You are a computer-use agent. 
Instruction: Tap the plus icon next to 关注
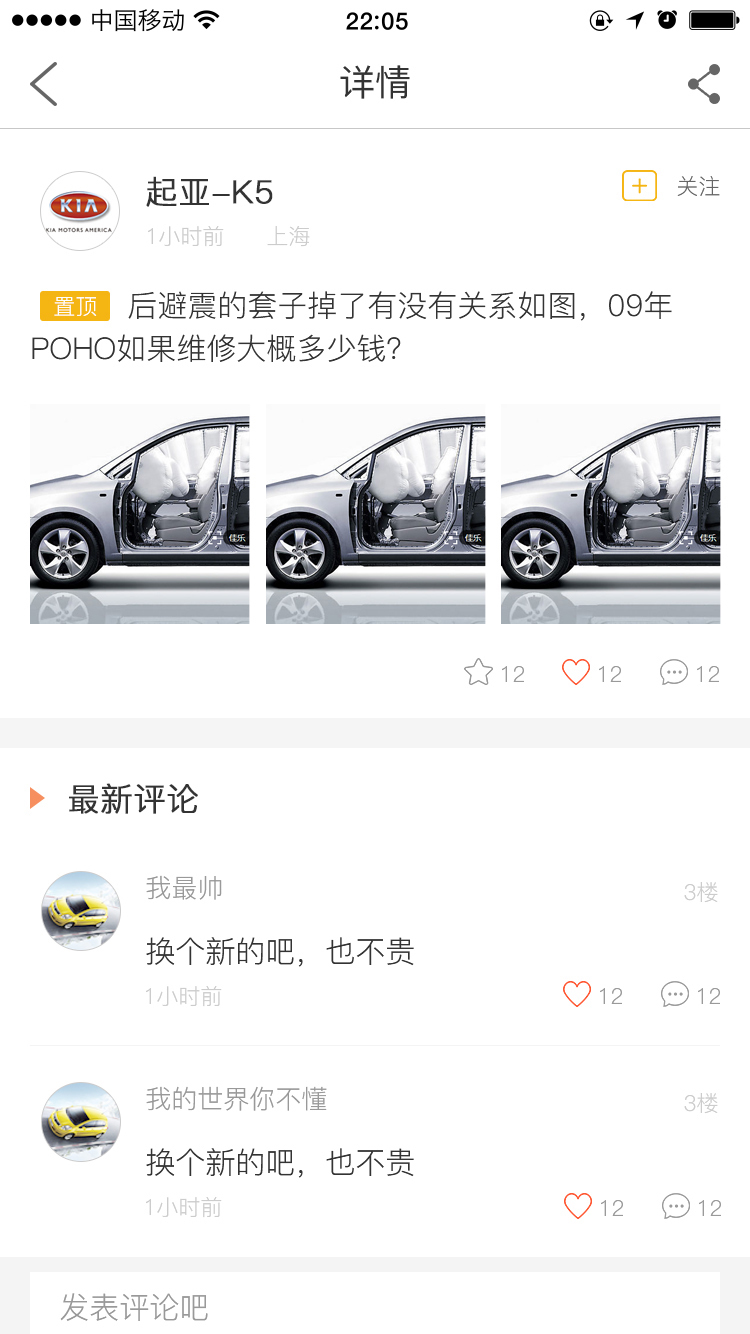click(x=638, y=185)
